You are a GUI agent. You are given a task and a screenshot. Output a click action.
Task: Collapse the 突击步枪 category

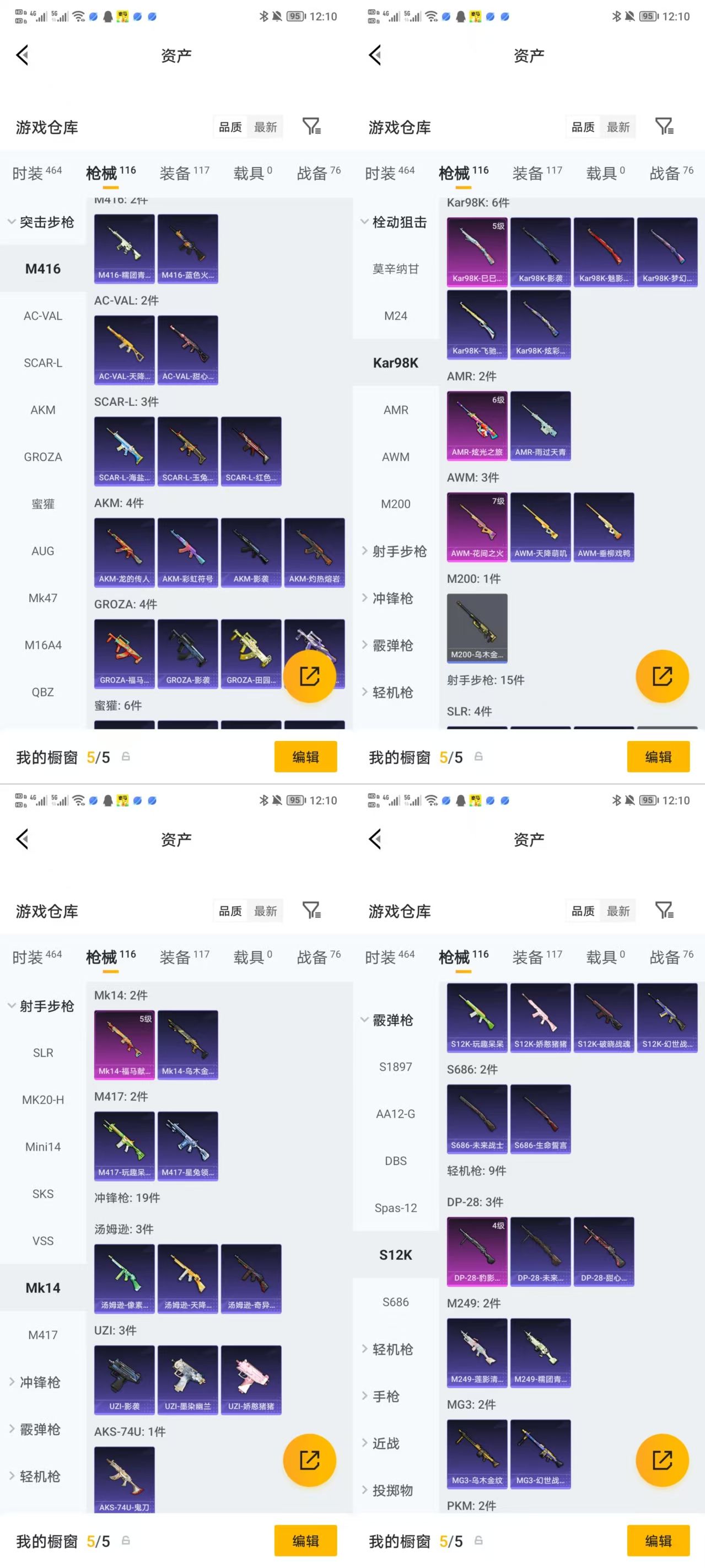(x=42, y=222)
